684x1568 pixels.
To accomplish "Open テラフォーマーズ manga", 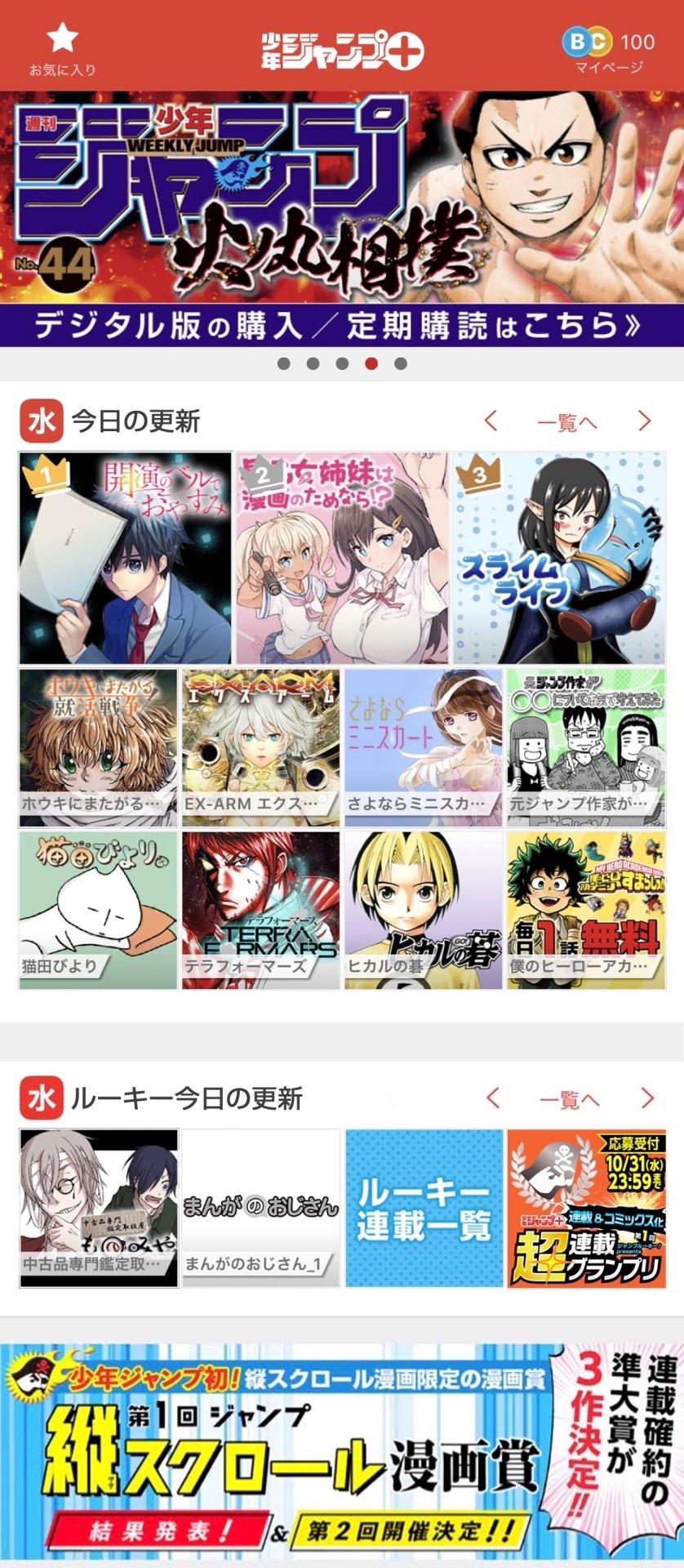I will click(260, 910).
